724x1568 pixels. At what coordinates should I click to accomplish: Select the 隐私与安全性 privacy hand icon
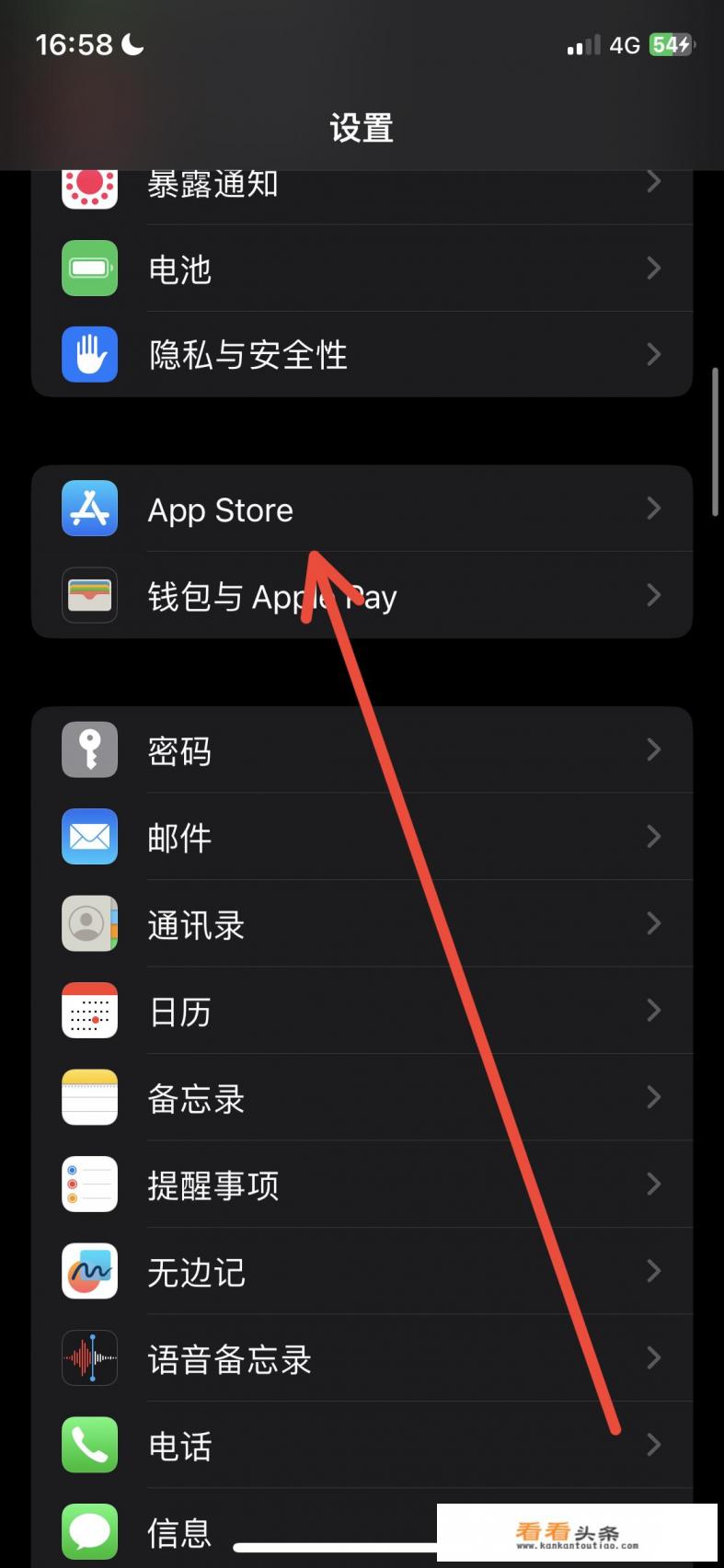[x=88, y=354]
